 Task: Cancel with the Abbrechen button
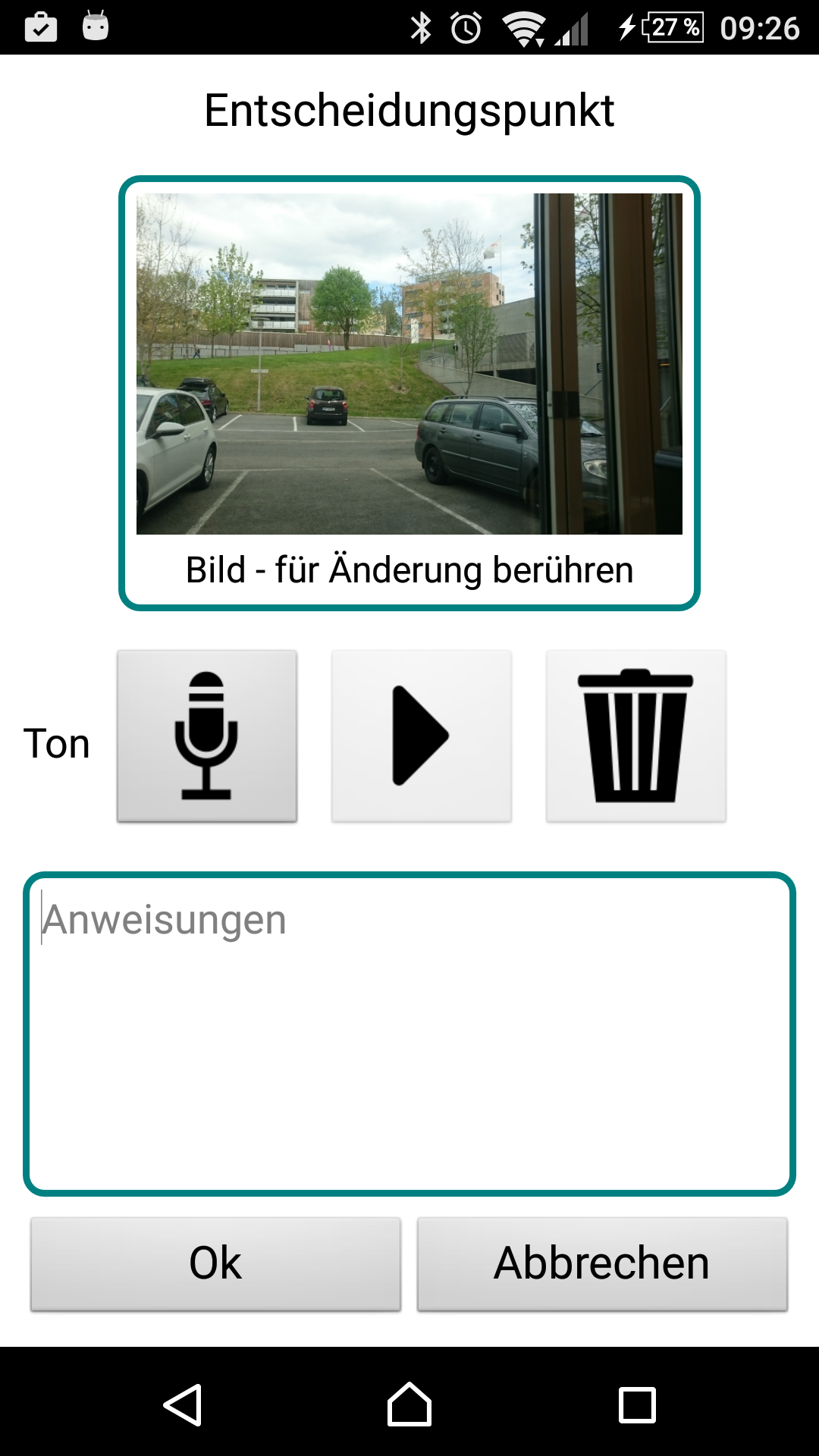(x=602, y=1263)
